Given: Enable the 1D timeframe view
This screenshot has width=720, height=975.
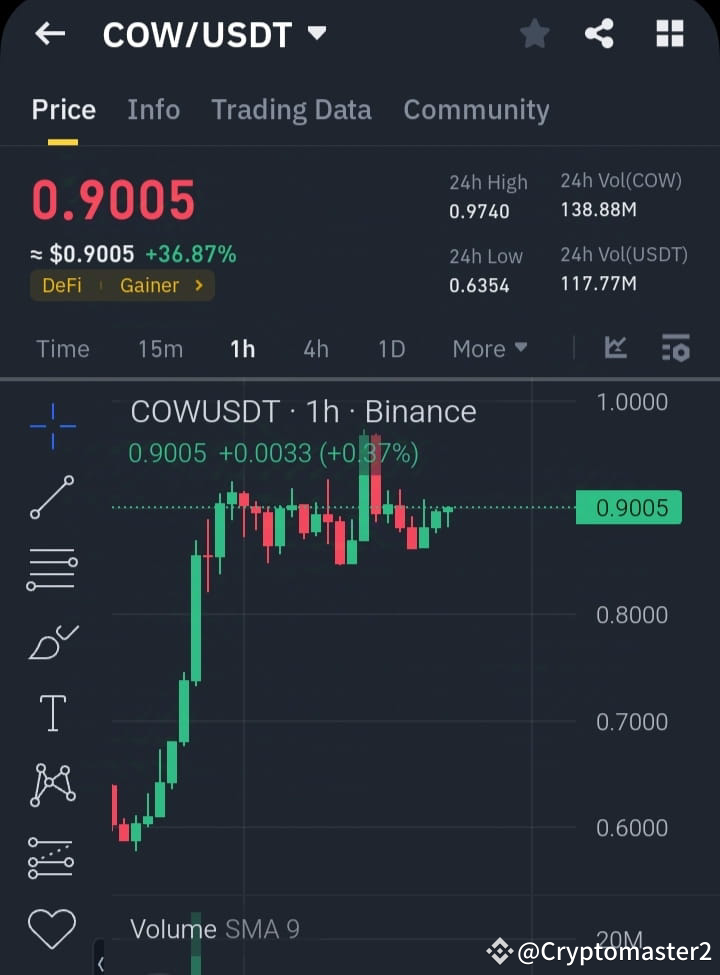Looking at the screenshot, I should (x=391, y=349).
